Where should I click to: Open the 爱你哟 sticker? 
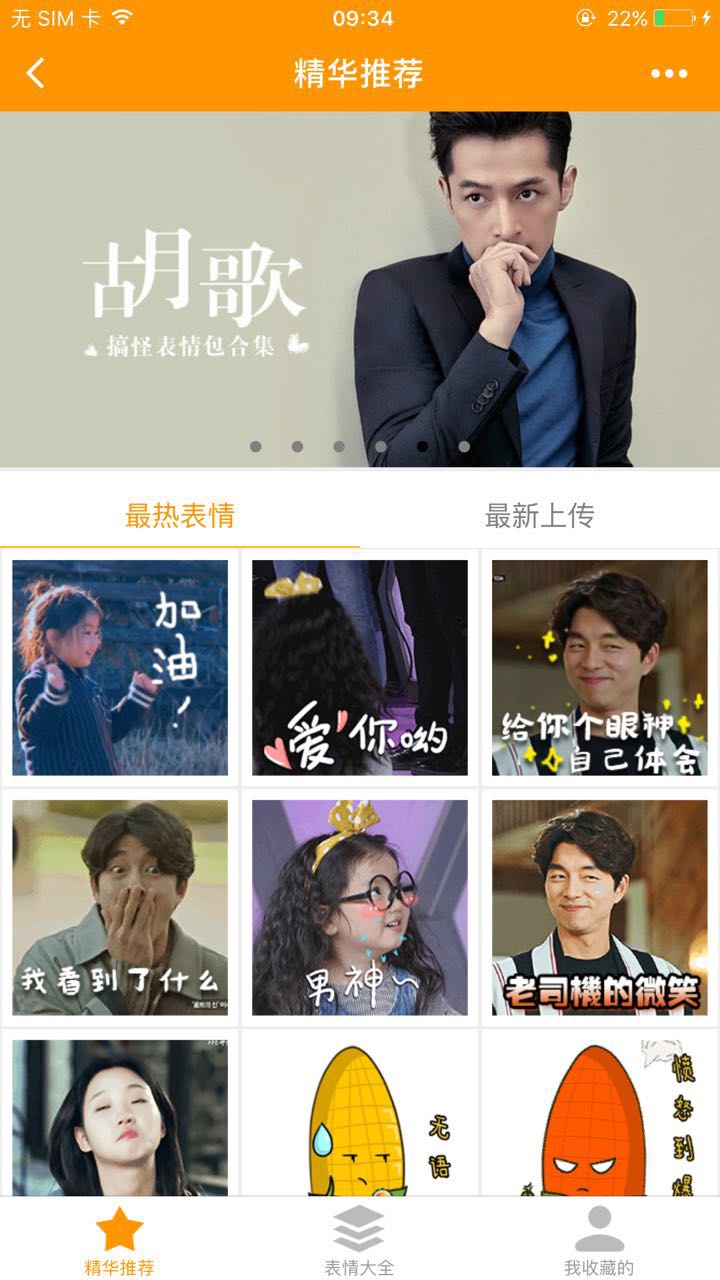tap(360, 668)
